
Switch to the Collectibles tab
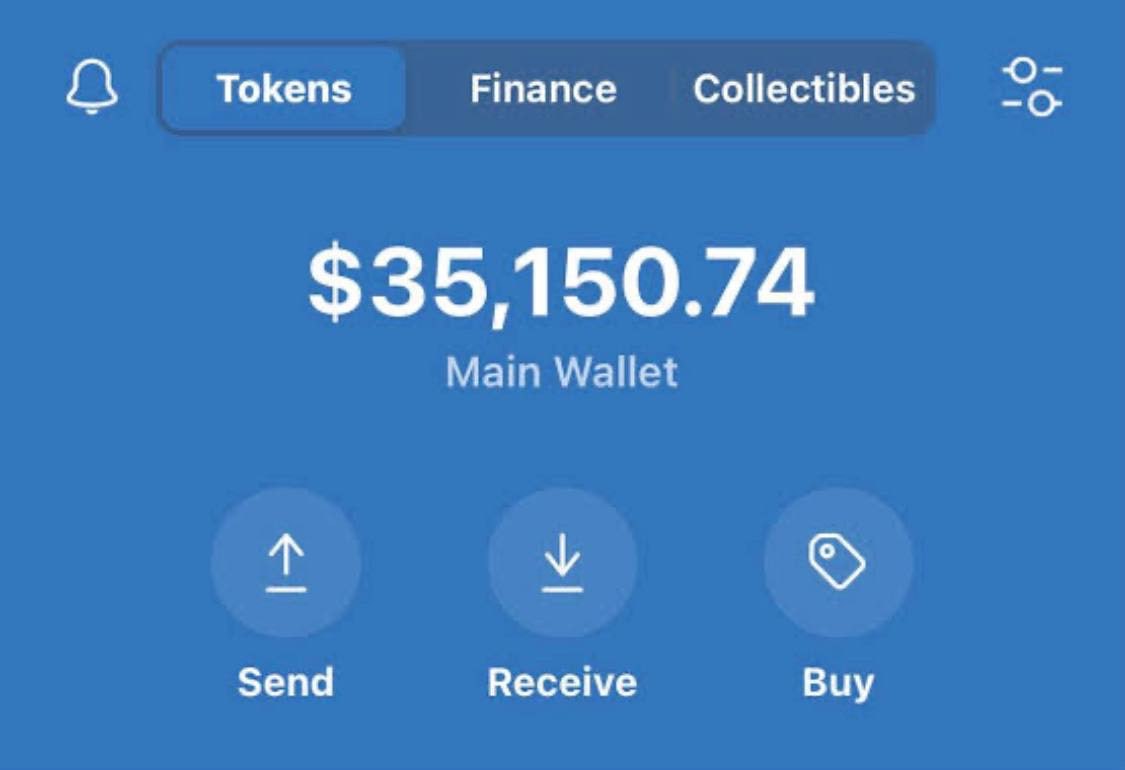tap(804, 89)
